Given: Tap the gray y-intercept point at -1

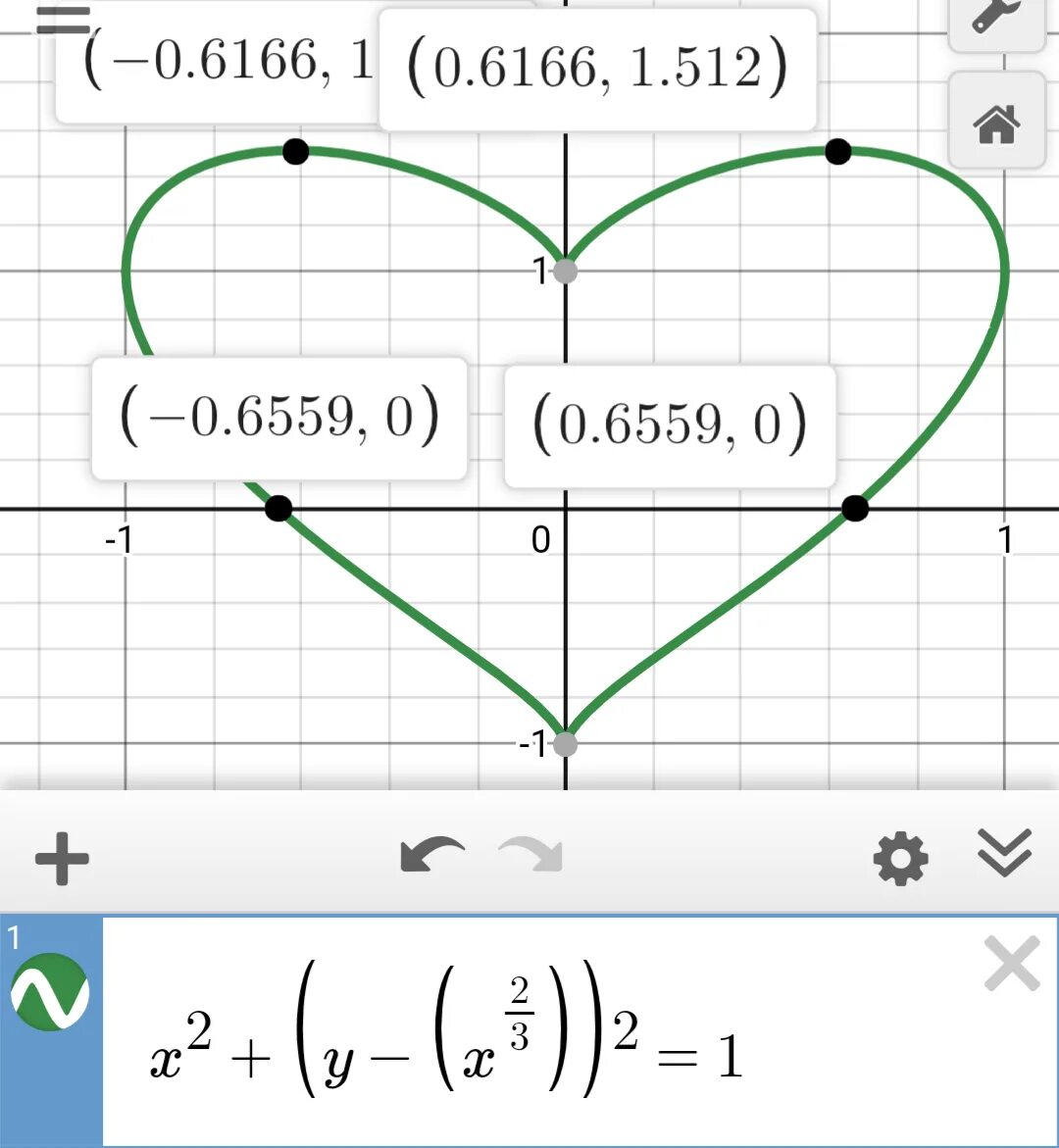Looking at the screenshot, I should (x=565, y=744).
